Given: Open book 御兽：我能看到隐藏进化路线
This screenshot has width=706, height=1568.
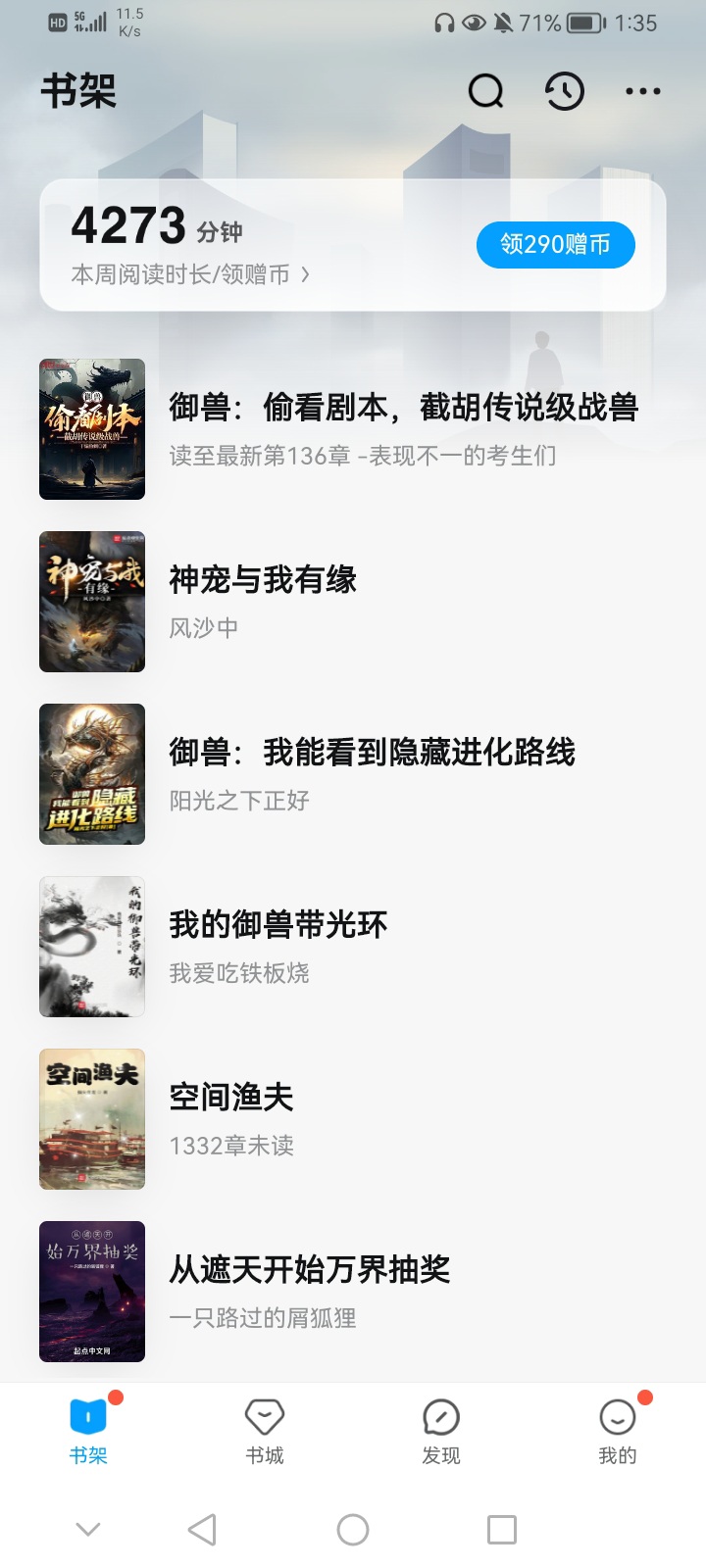Looking at the screenshot, I should point(353,774).
